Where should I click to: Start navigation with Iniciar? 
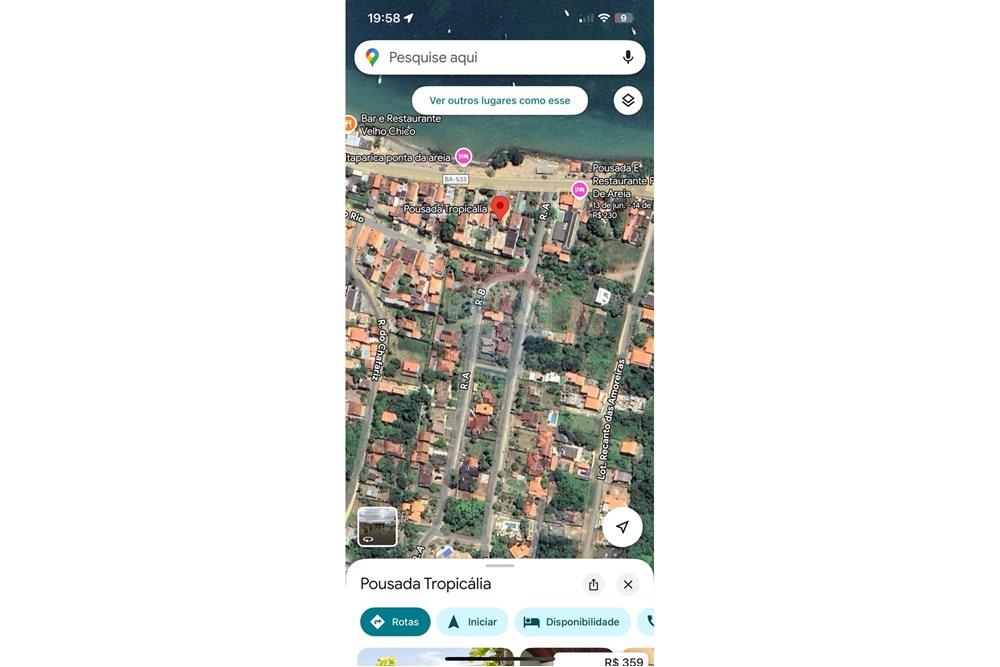[x=472, y=622]
